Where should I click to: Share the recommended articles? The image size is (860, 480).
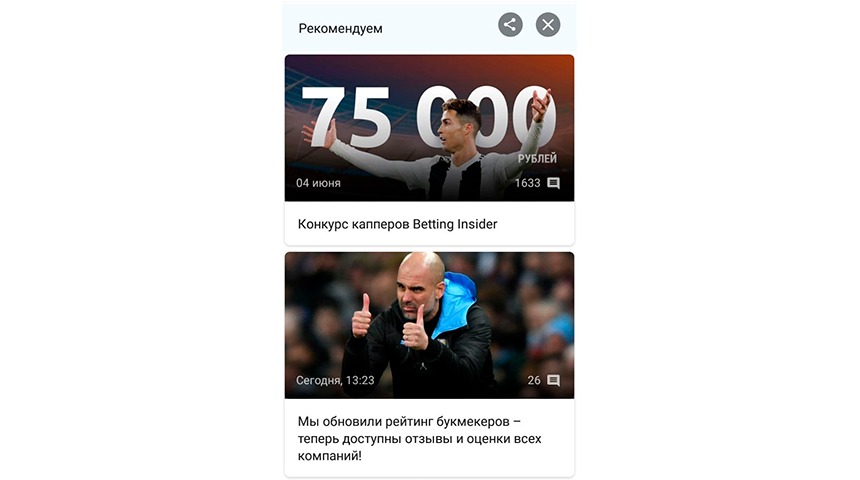[x=510, y=25]
